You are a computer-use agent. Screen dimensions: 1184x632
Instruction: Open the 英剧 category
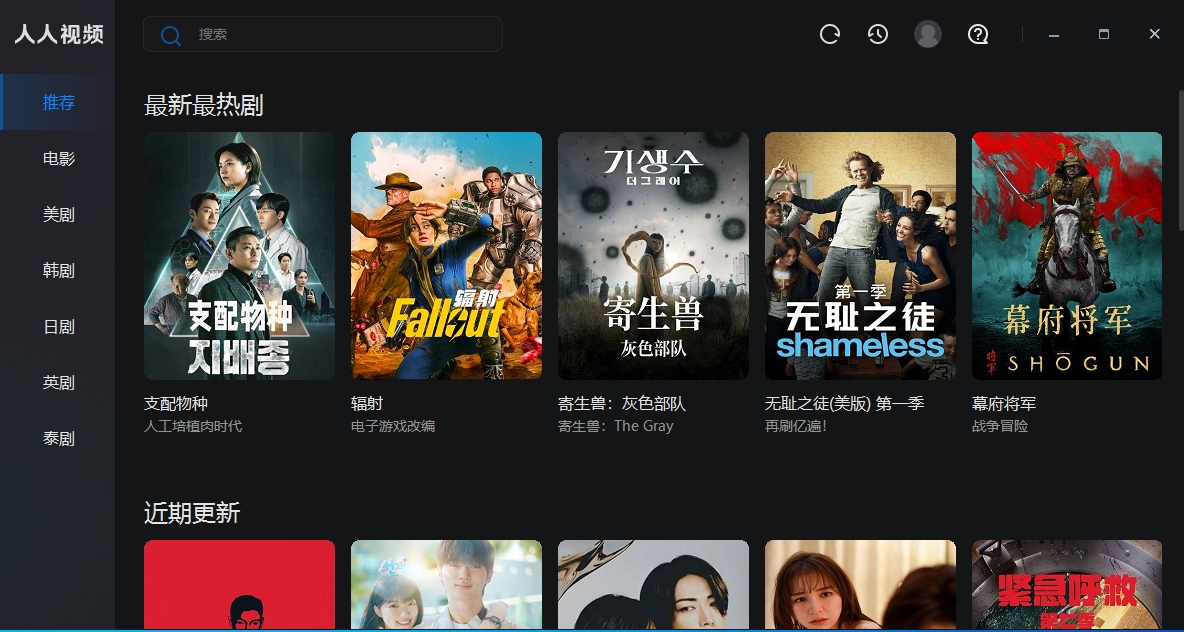tap(59, 382)
